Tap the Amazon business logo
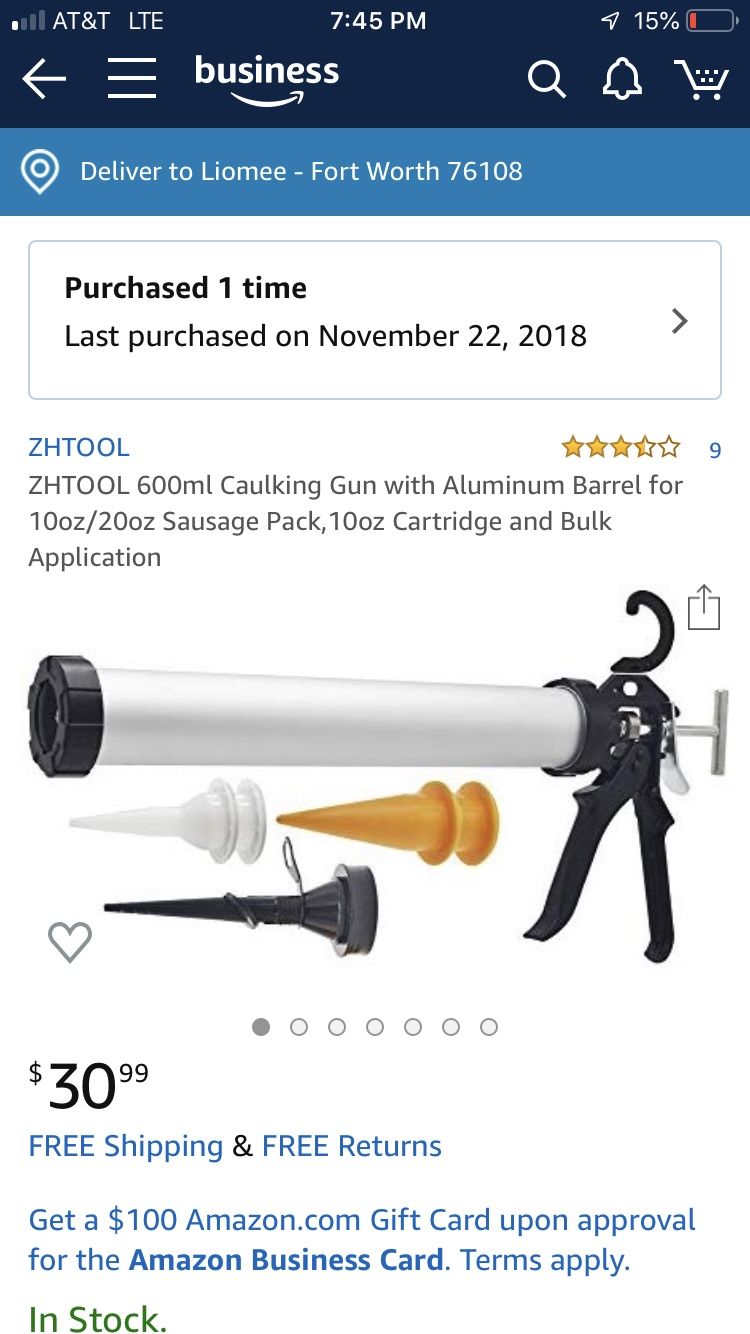 tap(267, 79)
